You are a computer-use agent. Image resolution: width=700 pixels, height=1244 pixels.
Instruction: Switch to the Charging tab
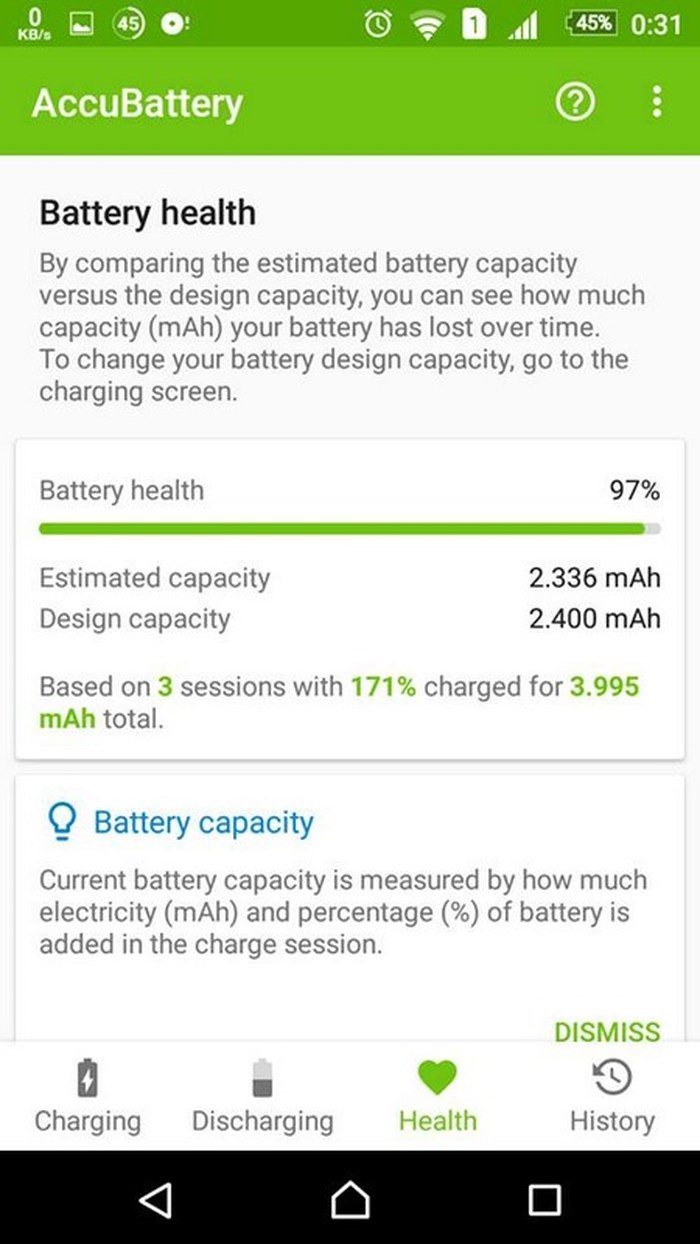coord(87,1096)
